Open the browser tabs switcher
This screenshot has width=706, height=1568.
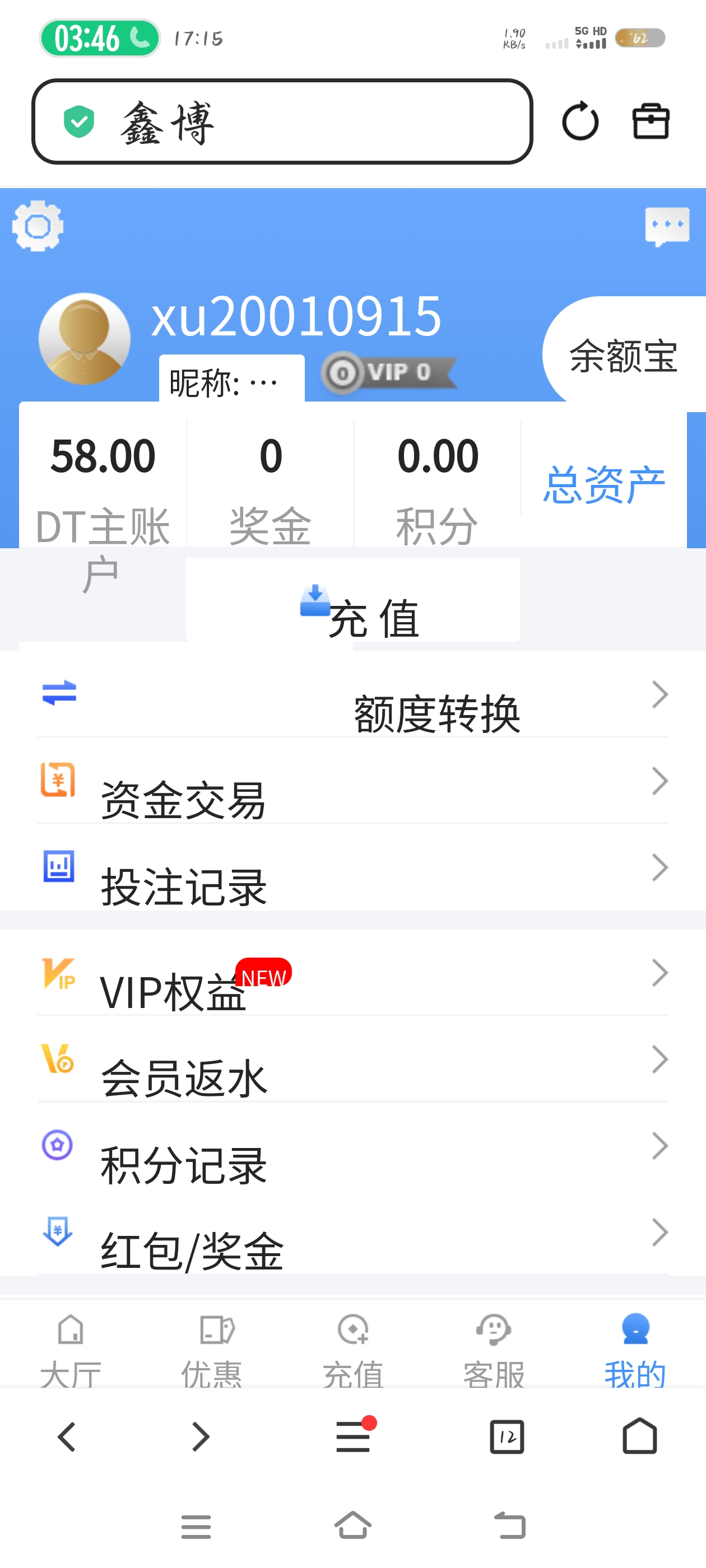[x=507, y=1437]
